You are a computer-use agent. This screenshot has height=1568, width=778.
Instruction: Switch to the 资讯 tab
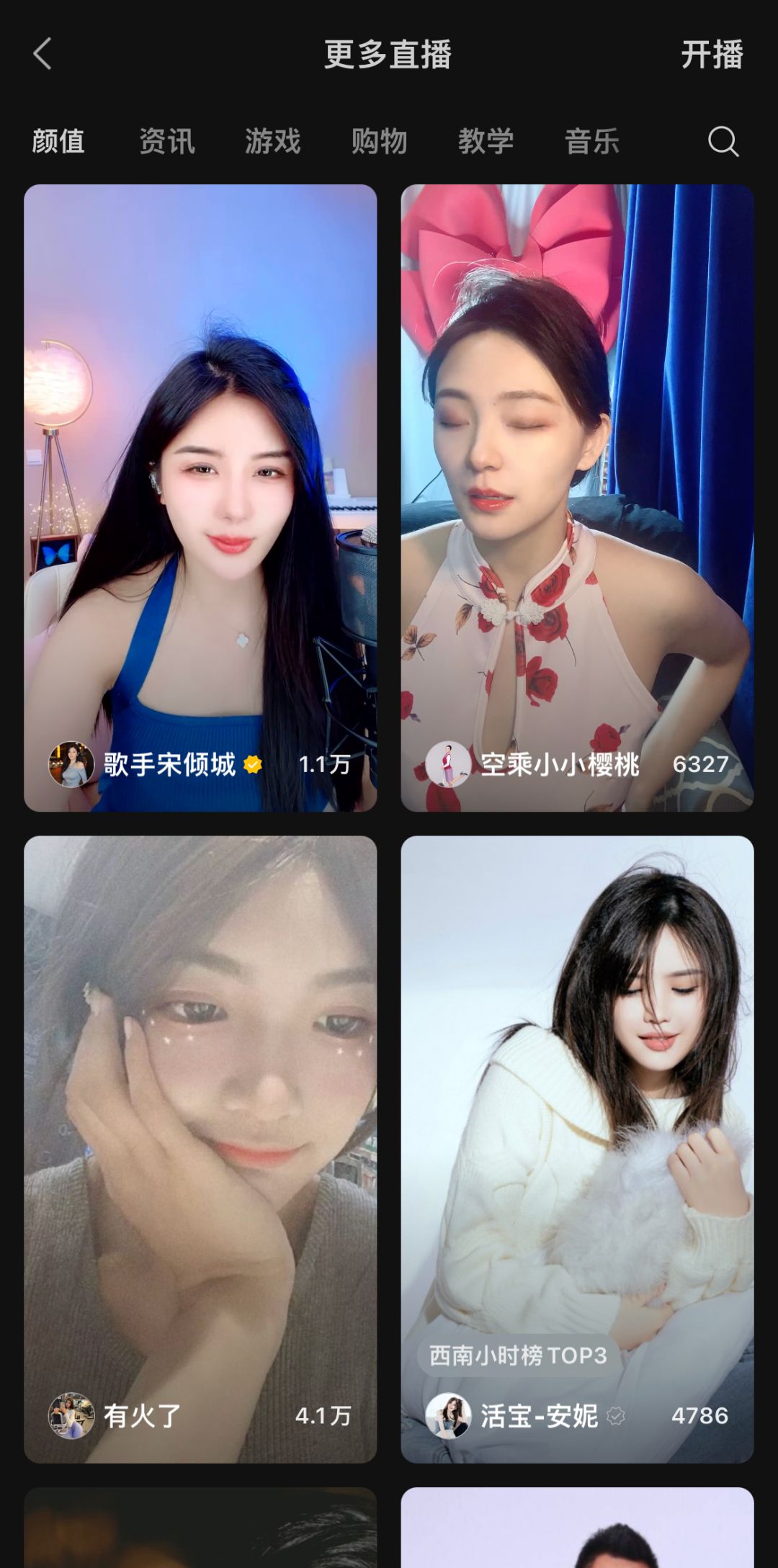(x=166, y=141)
